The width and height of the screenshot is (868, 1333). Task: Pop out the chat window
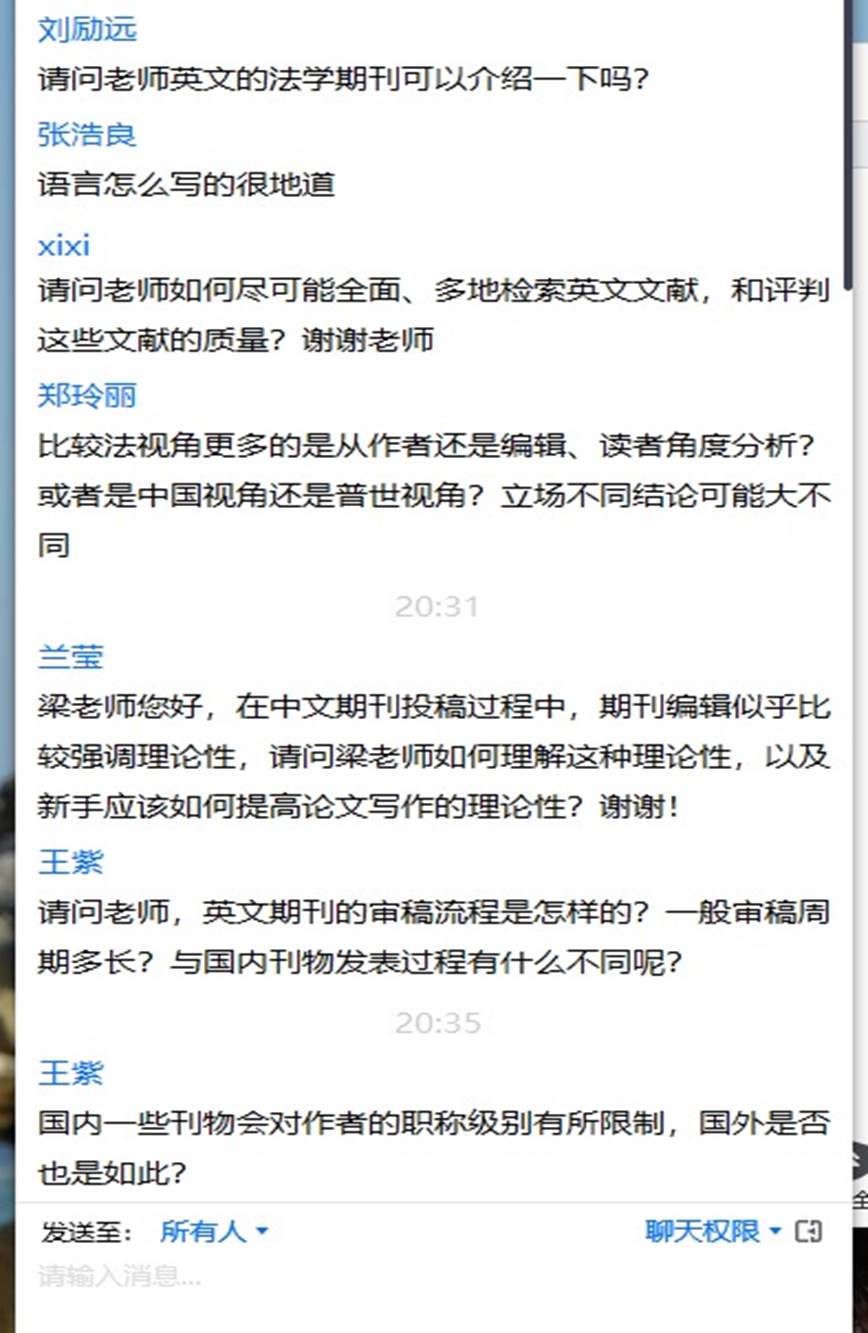808,1231
